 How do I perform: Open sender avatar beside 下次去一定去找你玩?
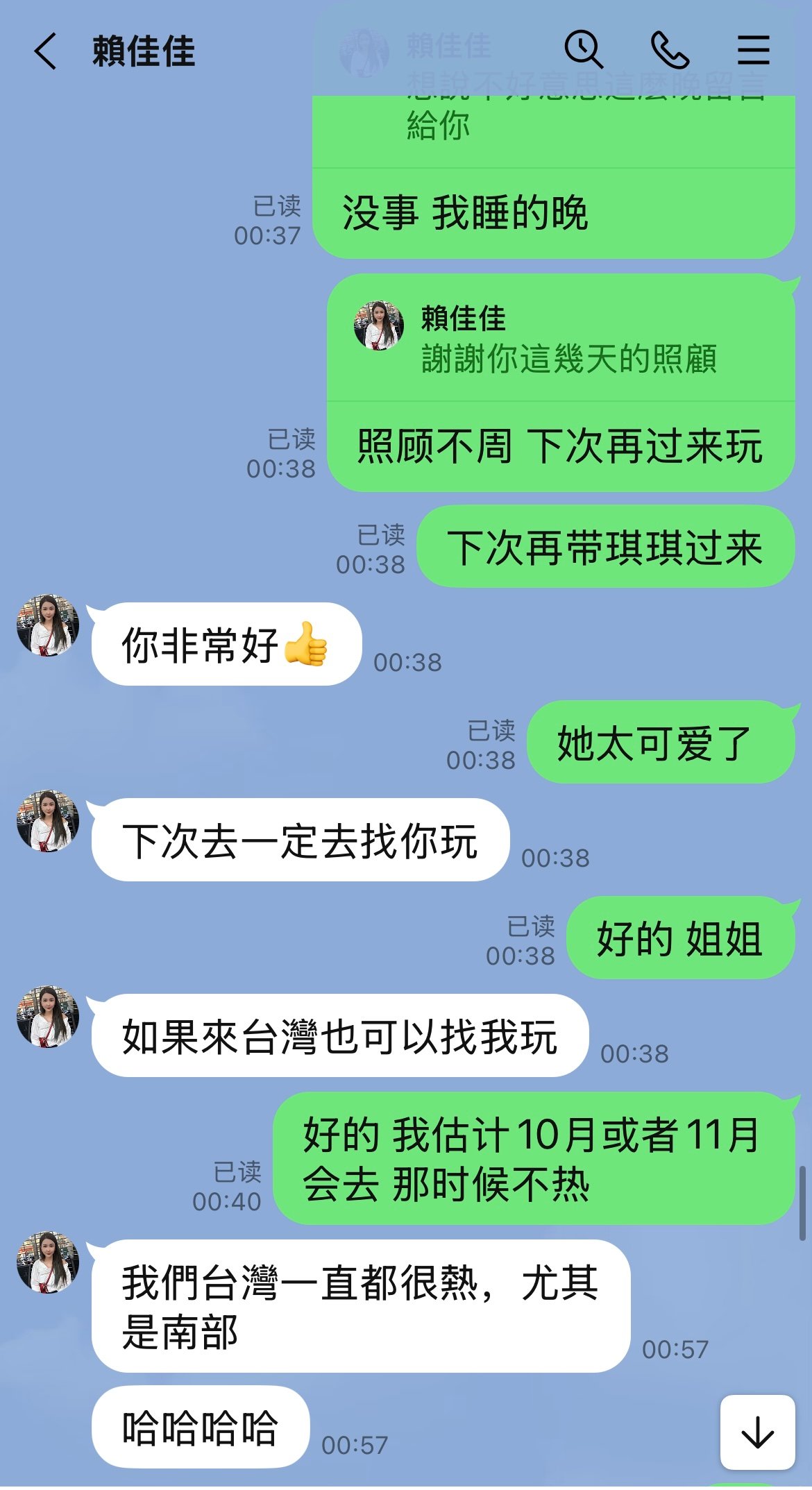pyautogui.click(x=48, y=821)
